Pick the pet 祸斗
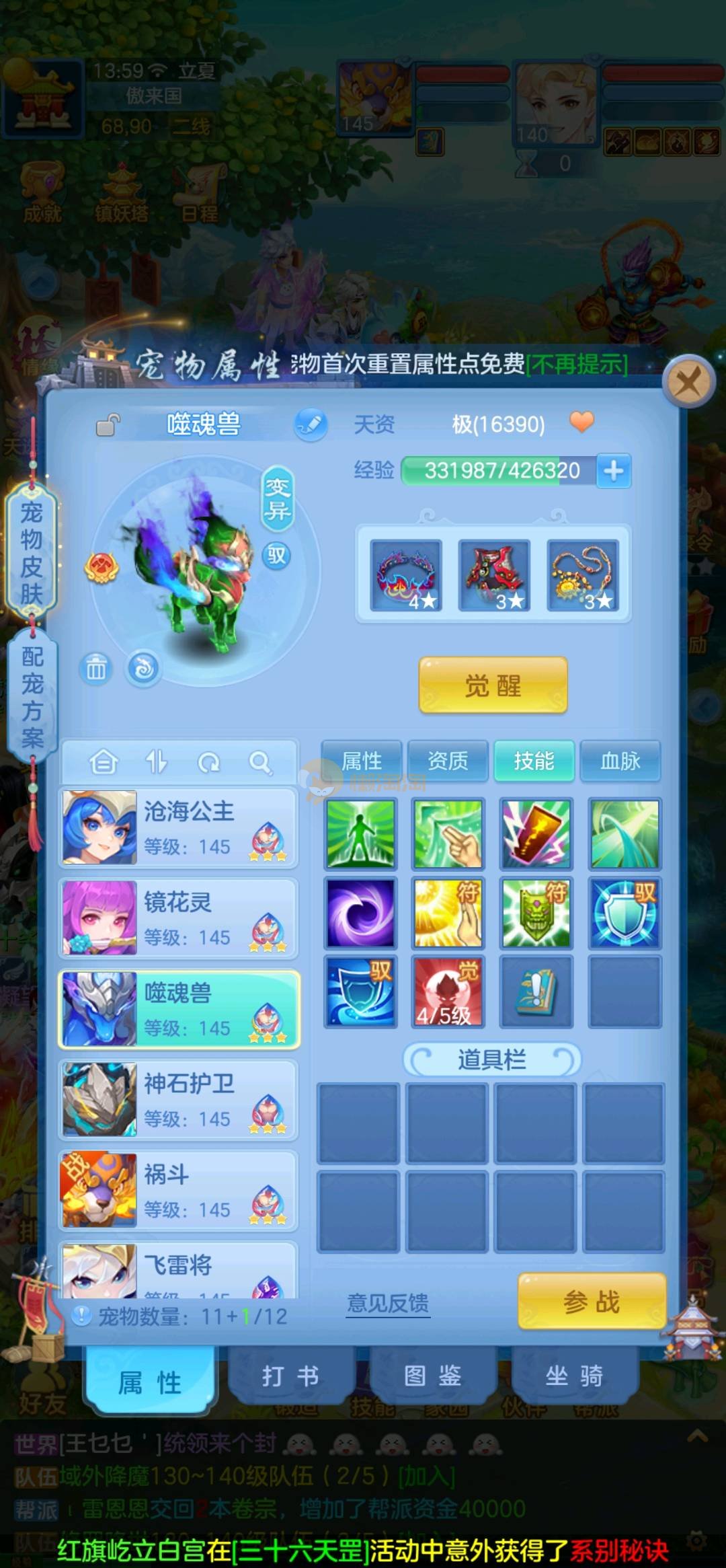 click(x=179, y=1191)
